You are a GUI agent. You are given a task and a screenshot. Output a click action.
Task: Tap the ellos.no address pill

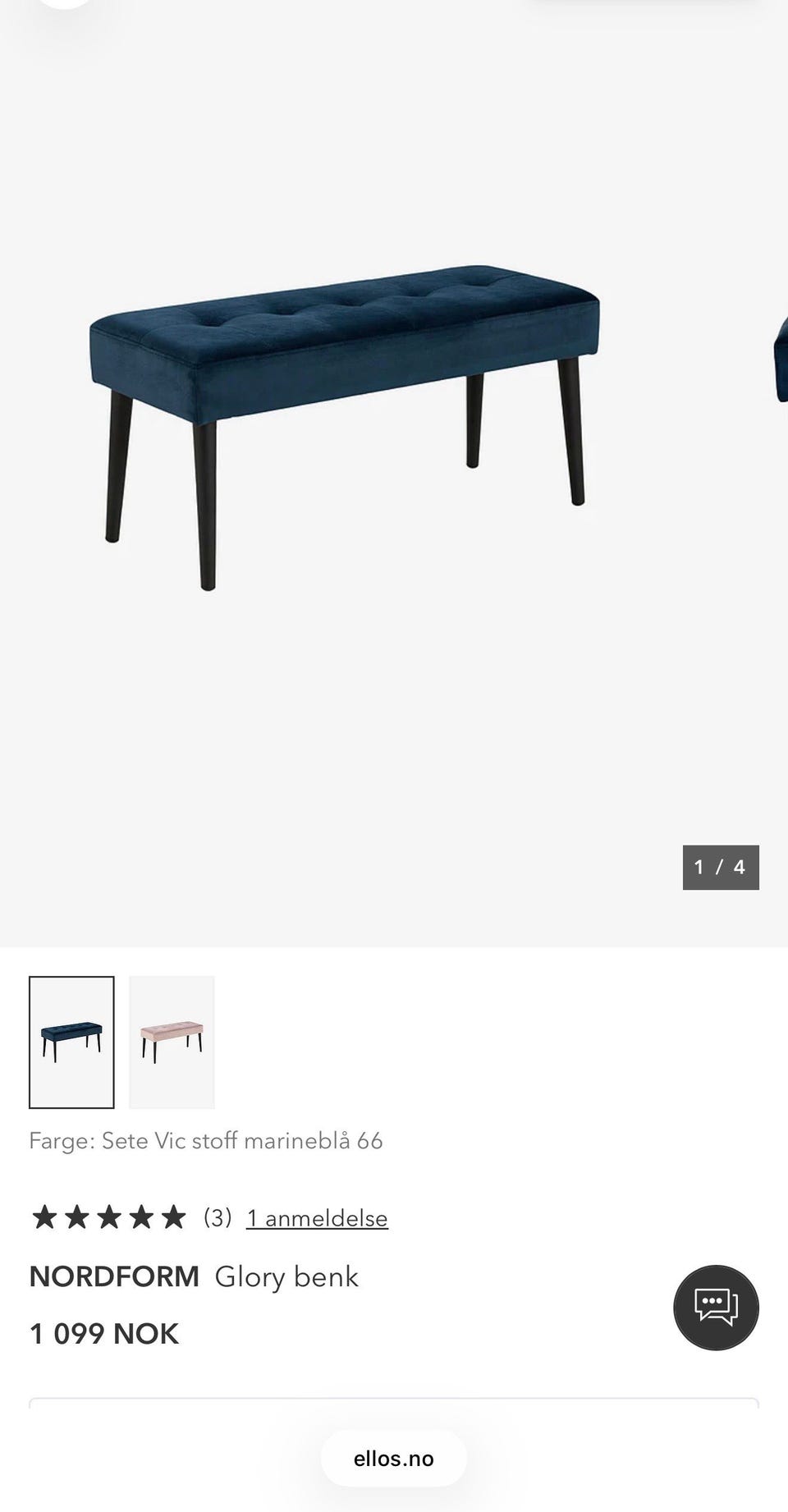tap(394, 1459)
